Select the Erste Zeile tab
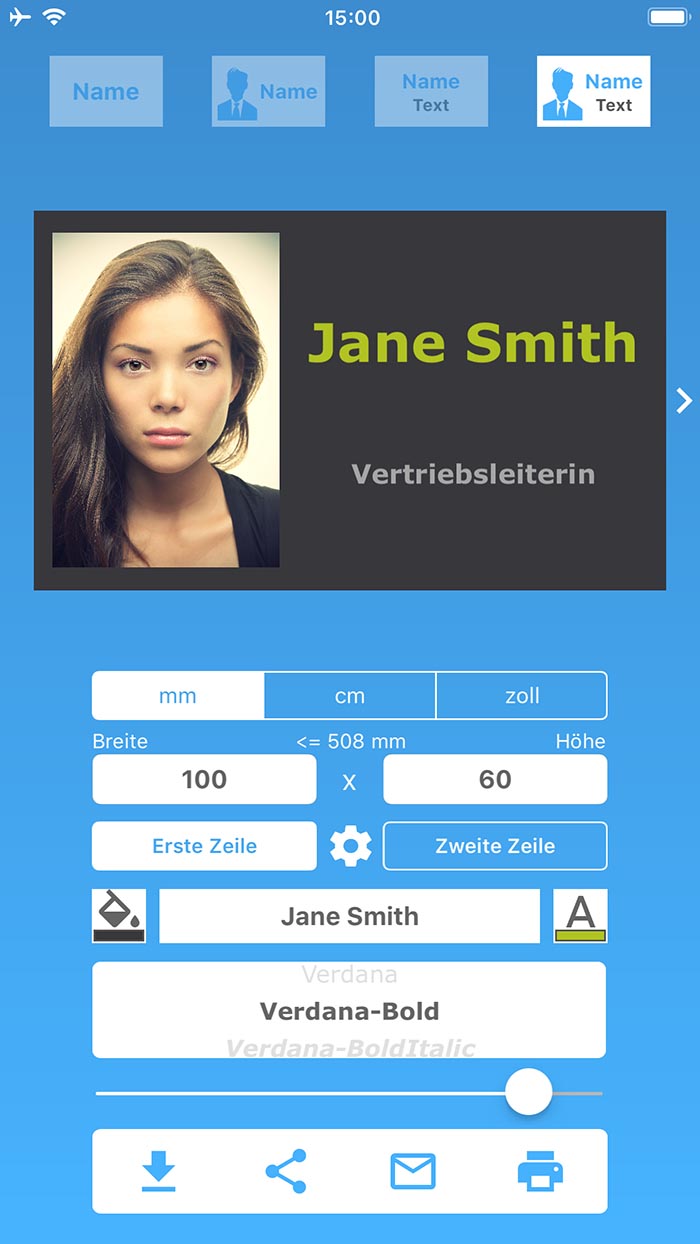The image size is (700, 1244). (204, 846)
